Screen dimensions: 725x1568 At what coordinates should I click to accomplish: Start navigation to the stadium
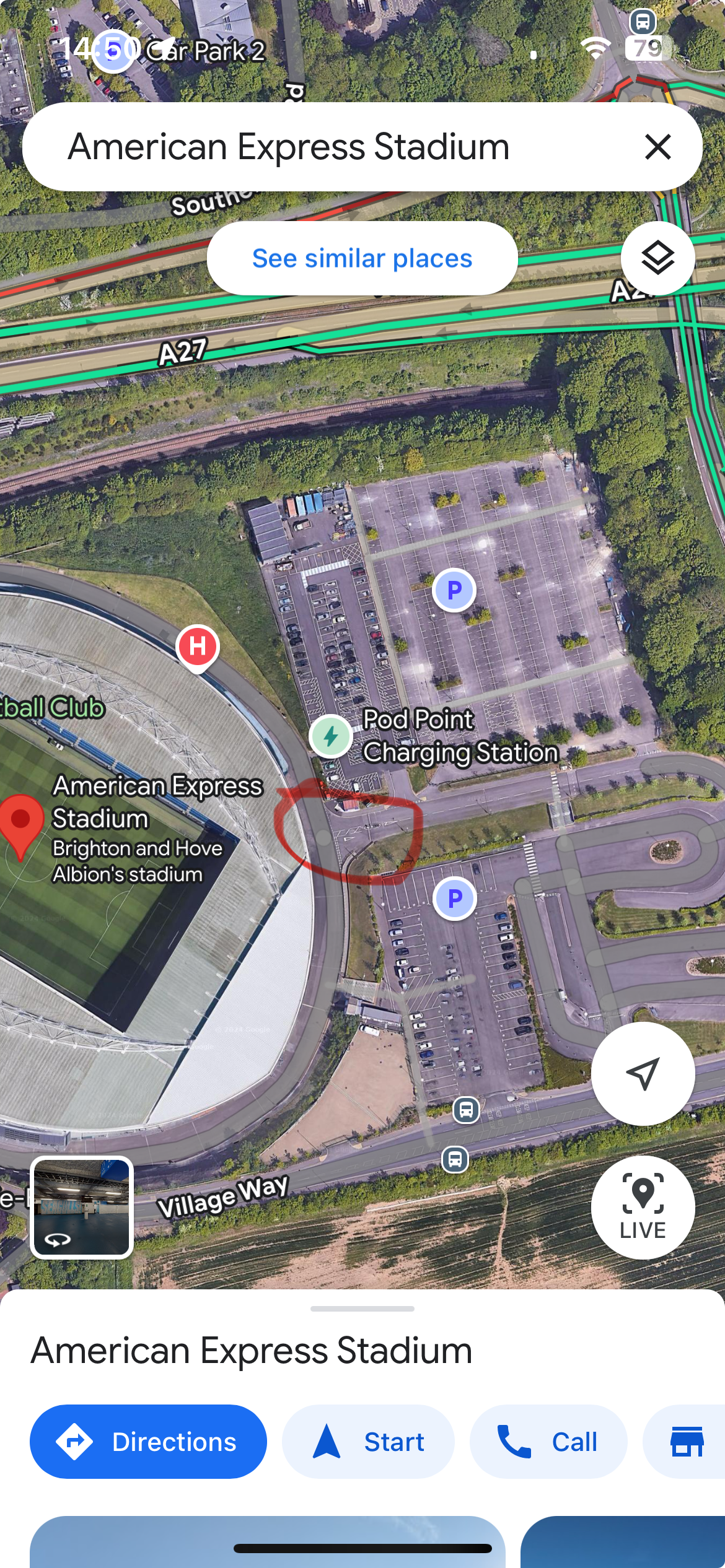click(x=368, y=1441)
